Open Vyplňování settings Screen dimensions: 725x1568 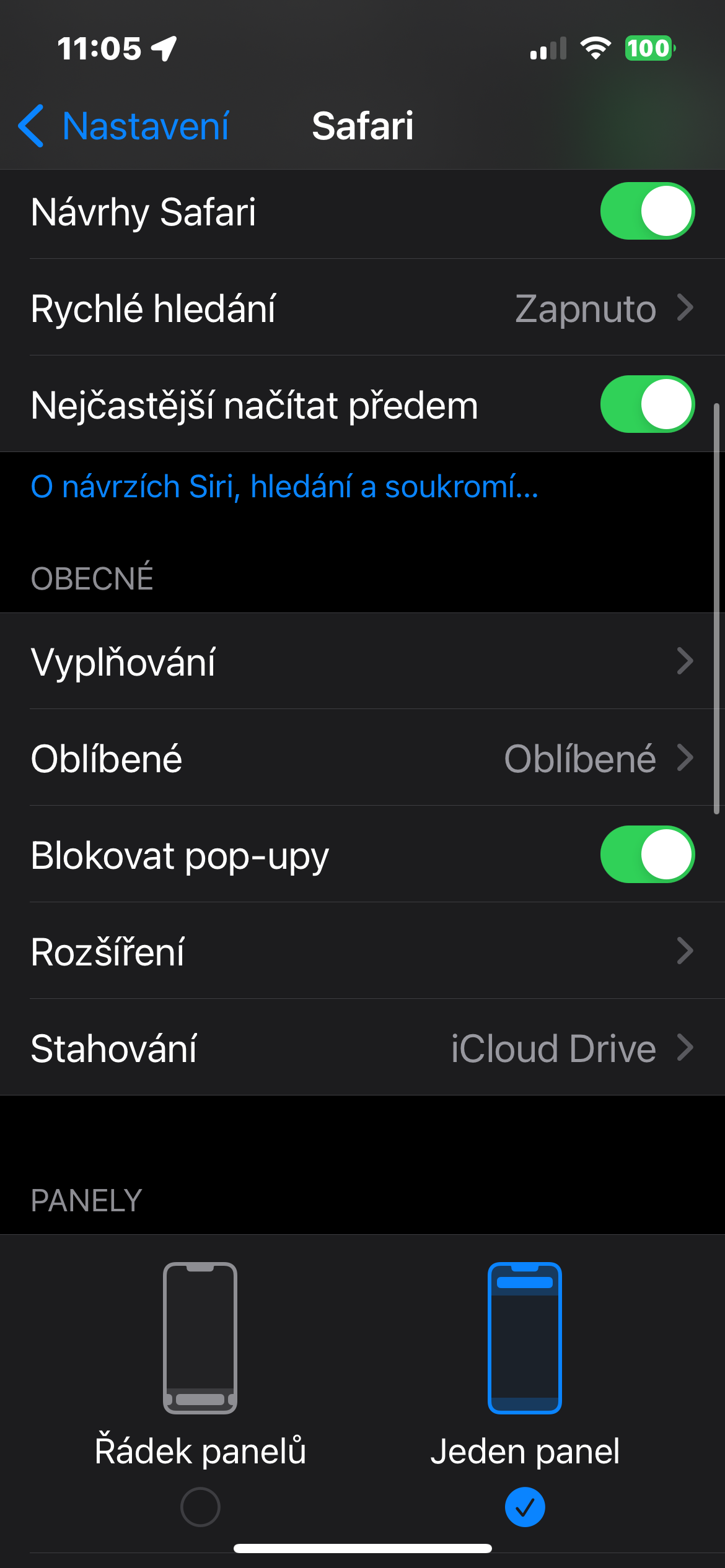pos(362,661)
